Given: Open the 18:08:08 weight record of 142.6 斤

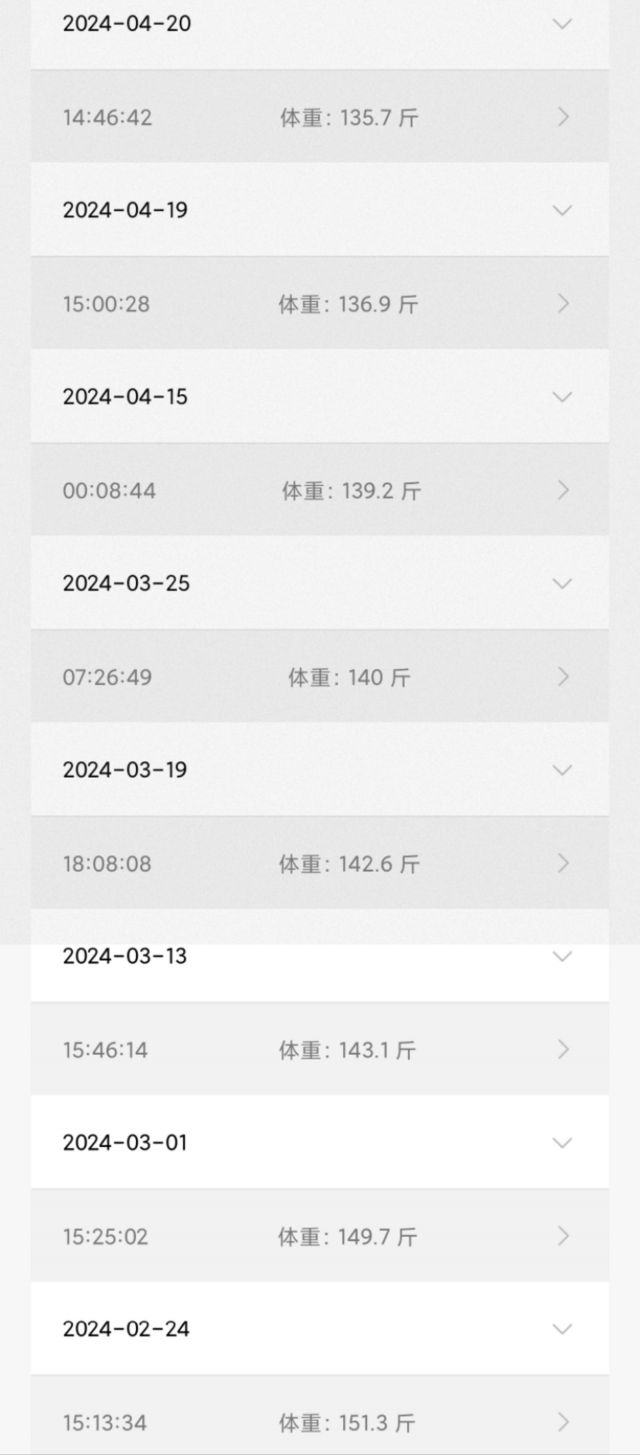Looking at the screenshot, I should 563,863.
